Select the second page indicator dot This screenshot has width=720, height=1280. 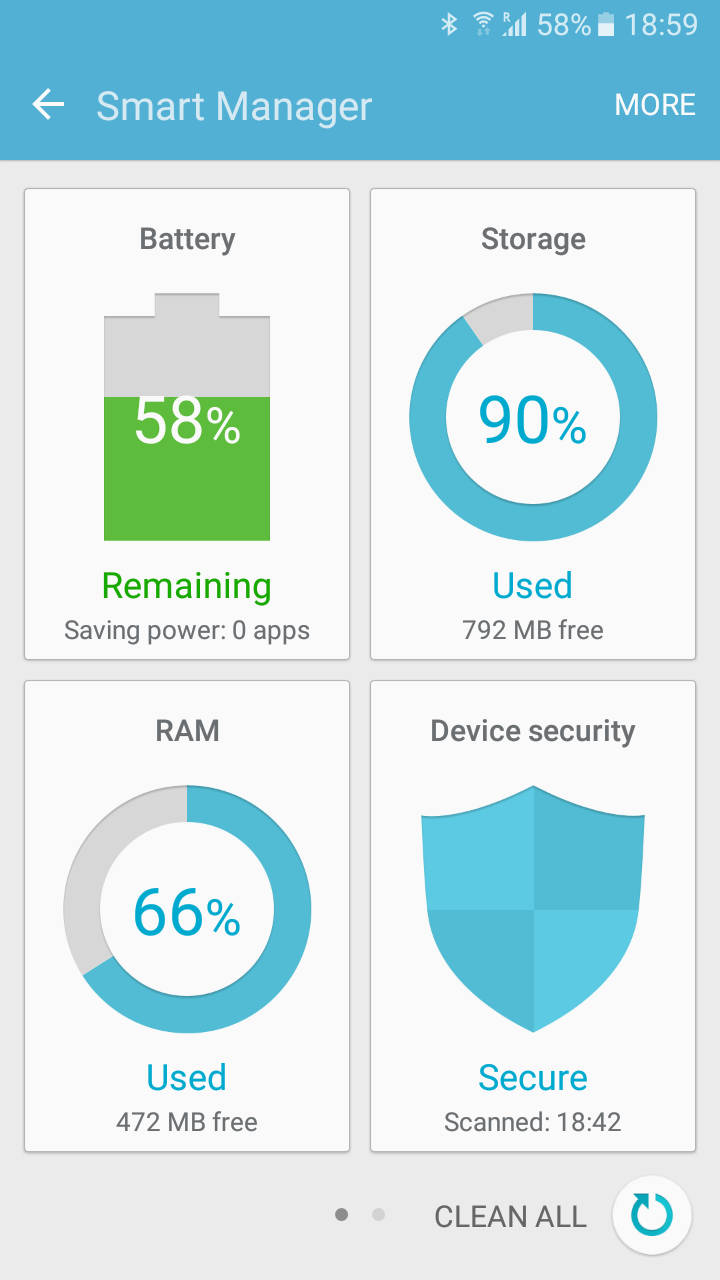click(378, 1215)
